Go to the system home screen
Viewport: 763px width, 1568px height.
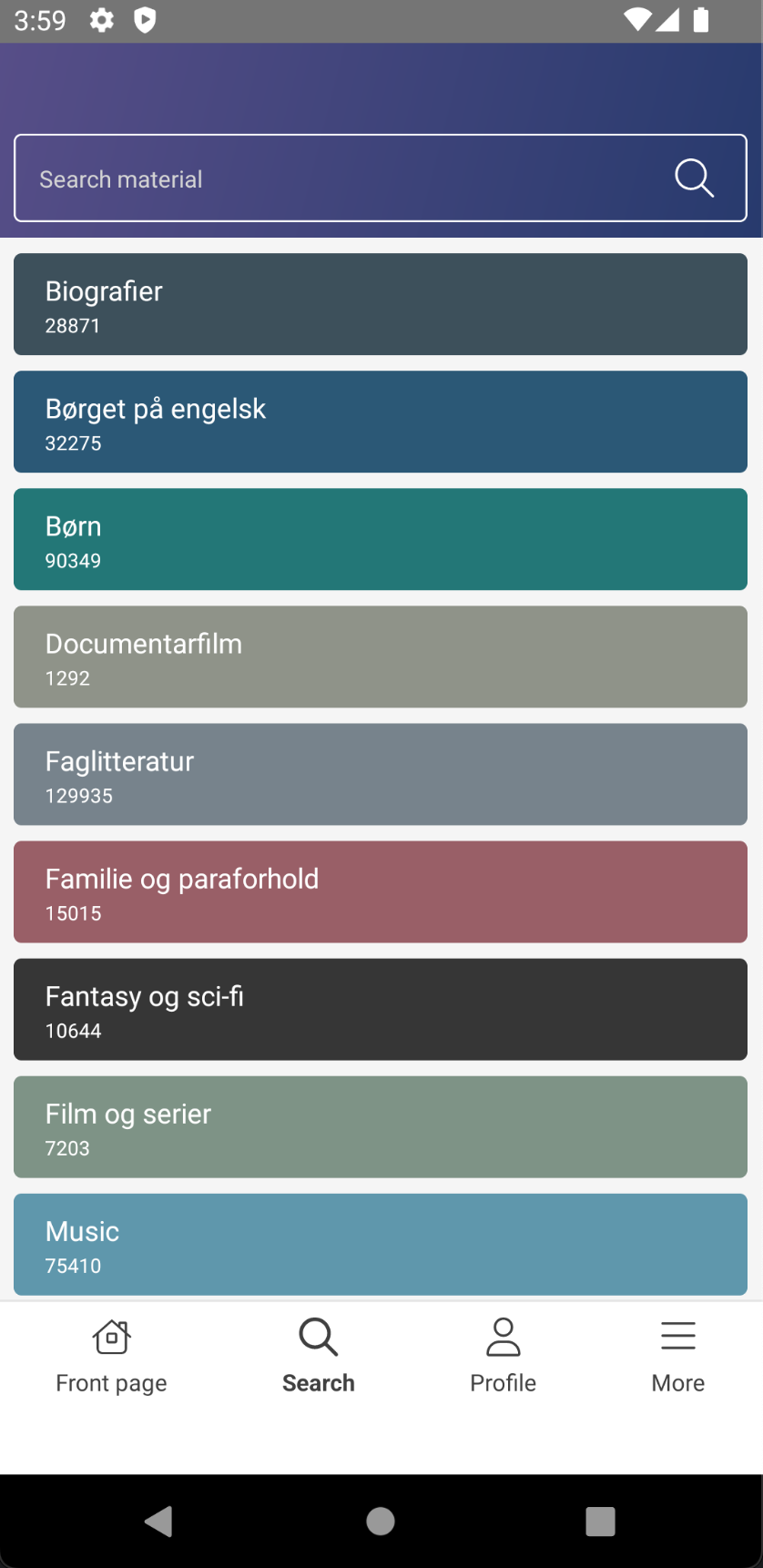click(x=381, y=1521)
